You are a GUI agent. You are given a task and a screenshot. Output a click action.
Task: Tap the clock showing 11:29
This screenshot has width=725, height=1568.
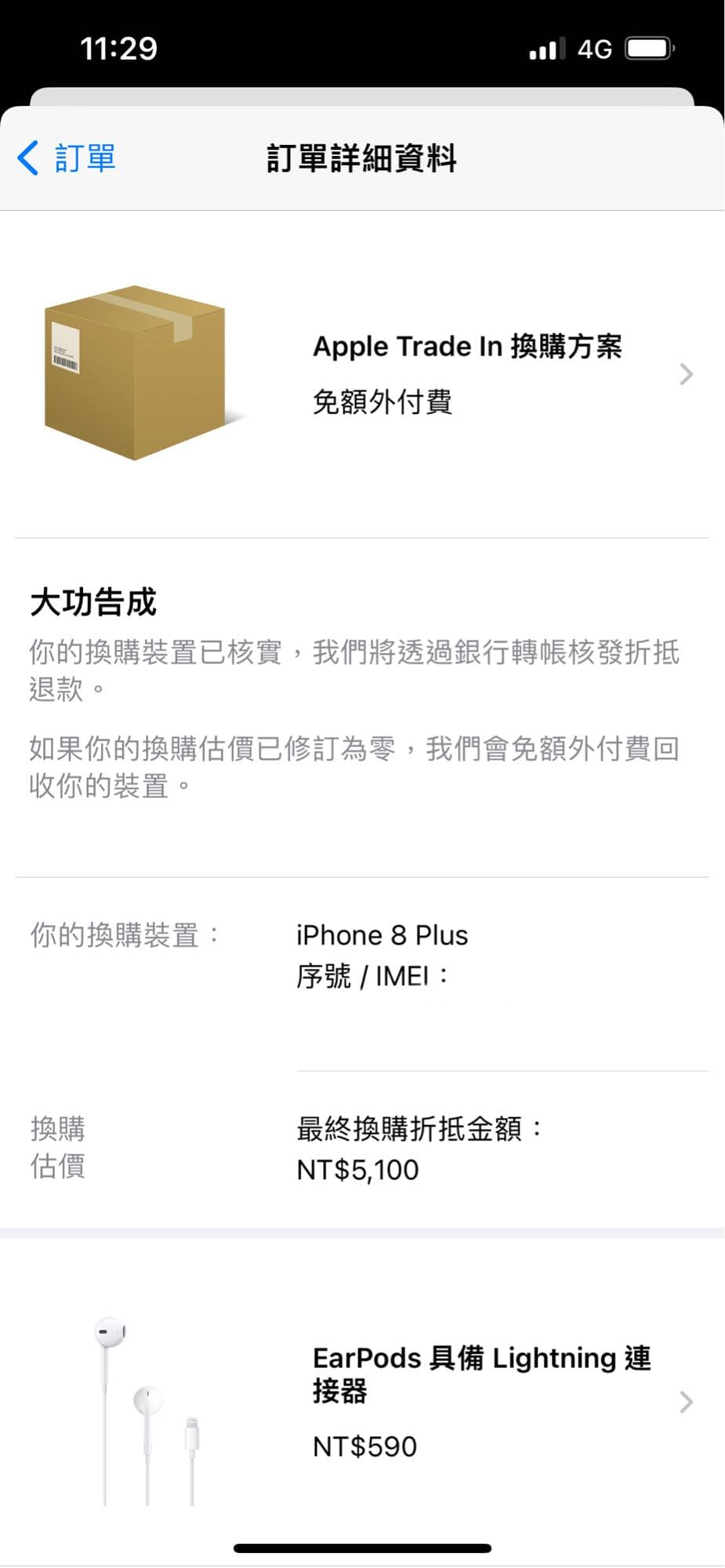(x=118, y=49)
